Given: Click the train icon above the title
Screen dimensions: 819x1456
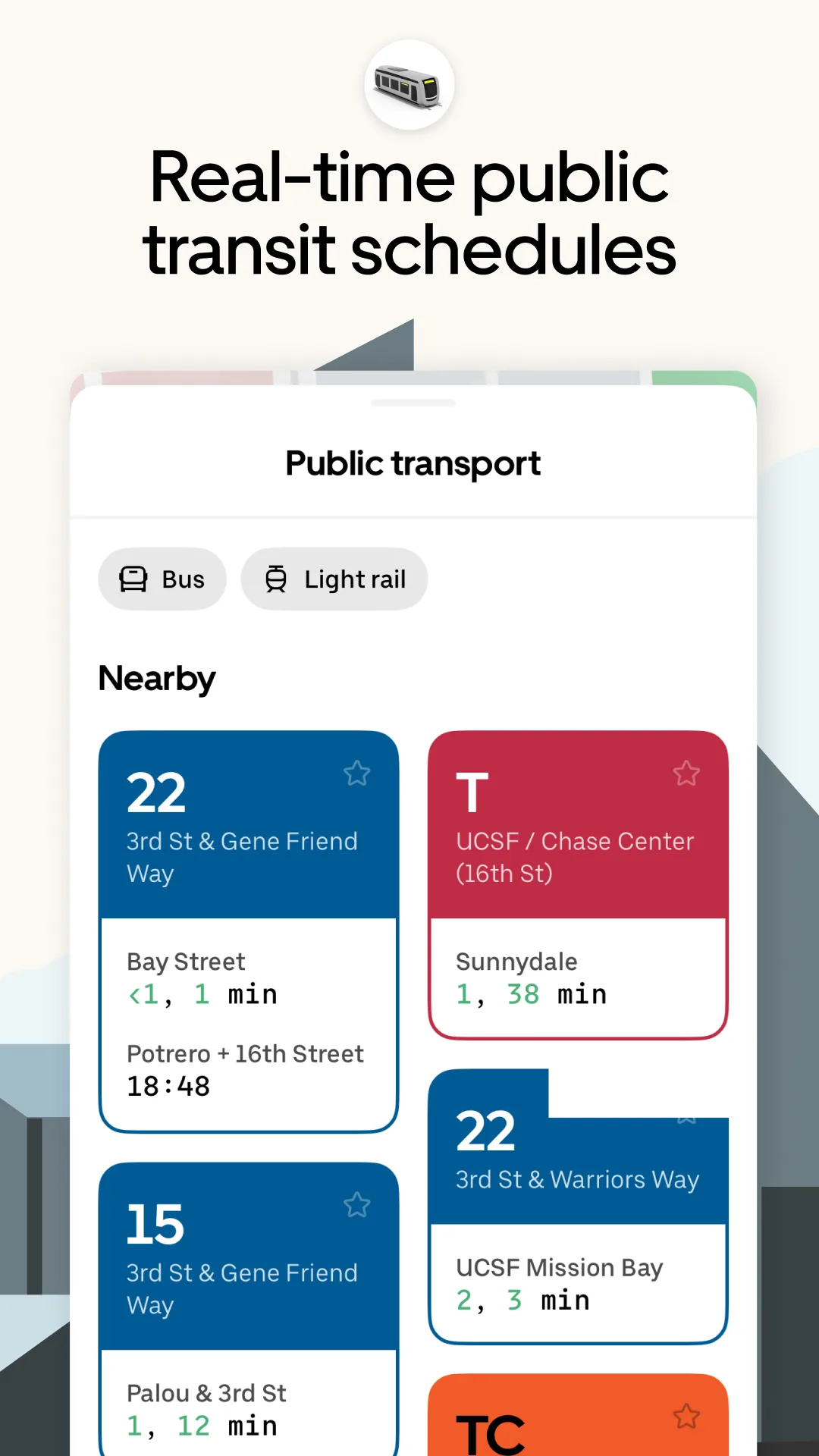Looking at the screenshot, I should (409, 86).
